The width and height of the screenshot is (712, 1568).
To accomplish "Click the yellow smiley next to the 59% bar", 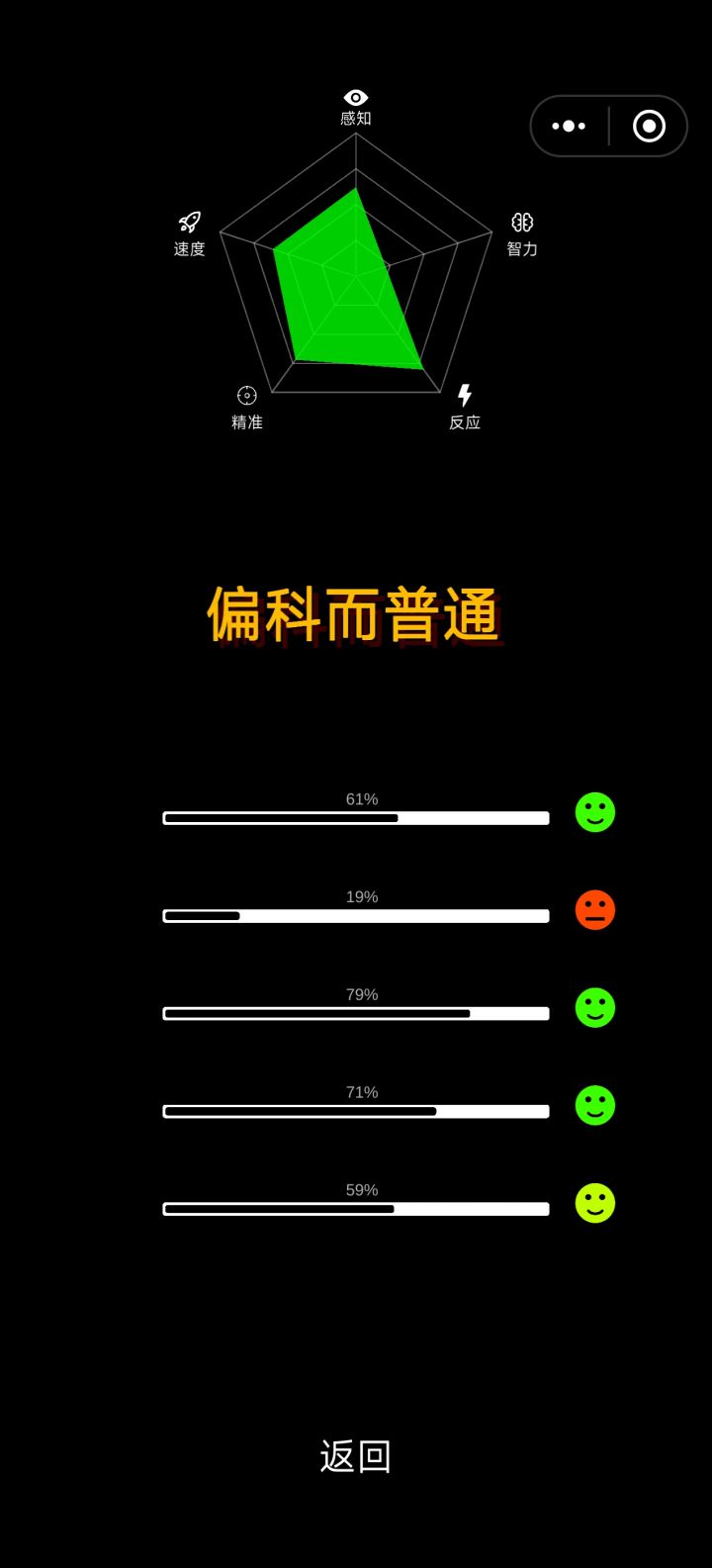I will pos(594,1204).
